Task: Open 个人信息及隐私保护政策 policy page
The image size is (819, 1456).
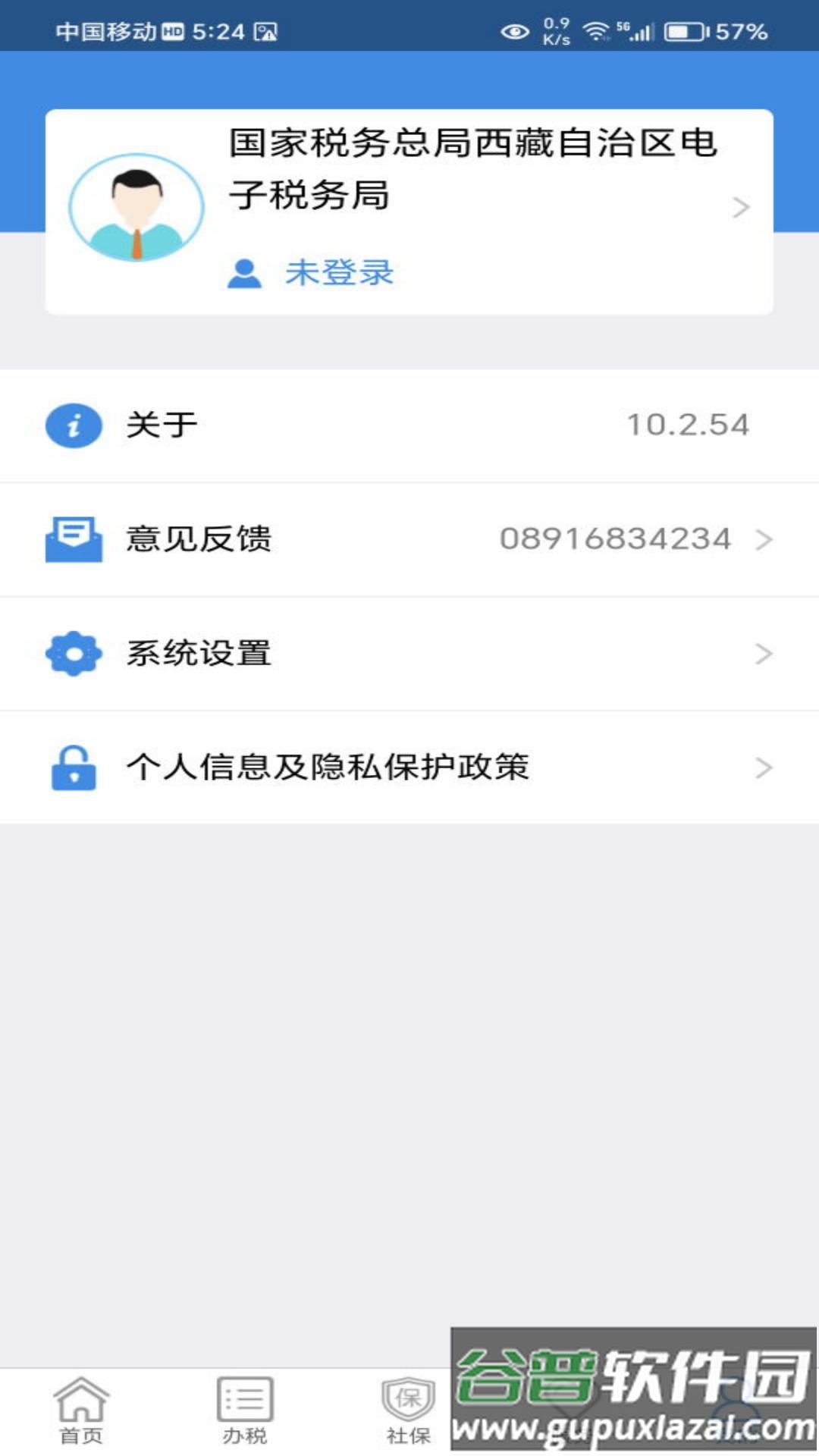Action: tap(330, 767)
